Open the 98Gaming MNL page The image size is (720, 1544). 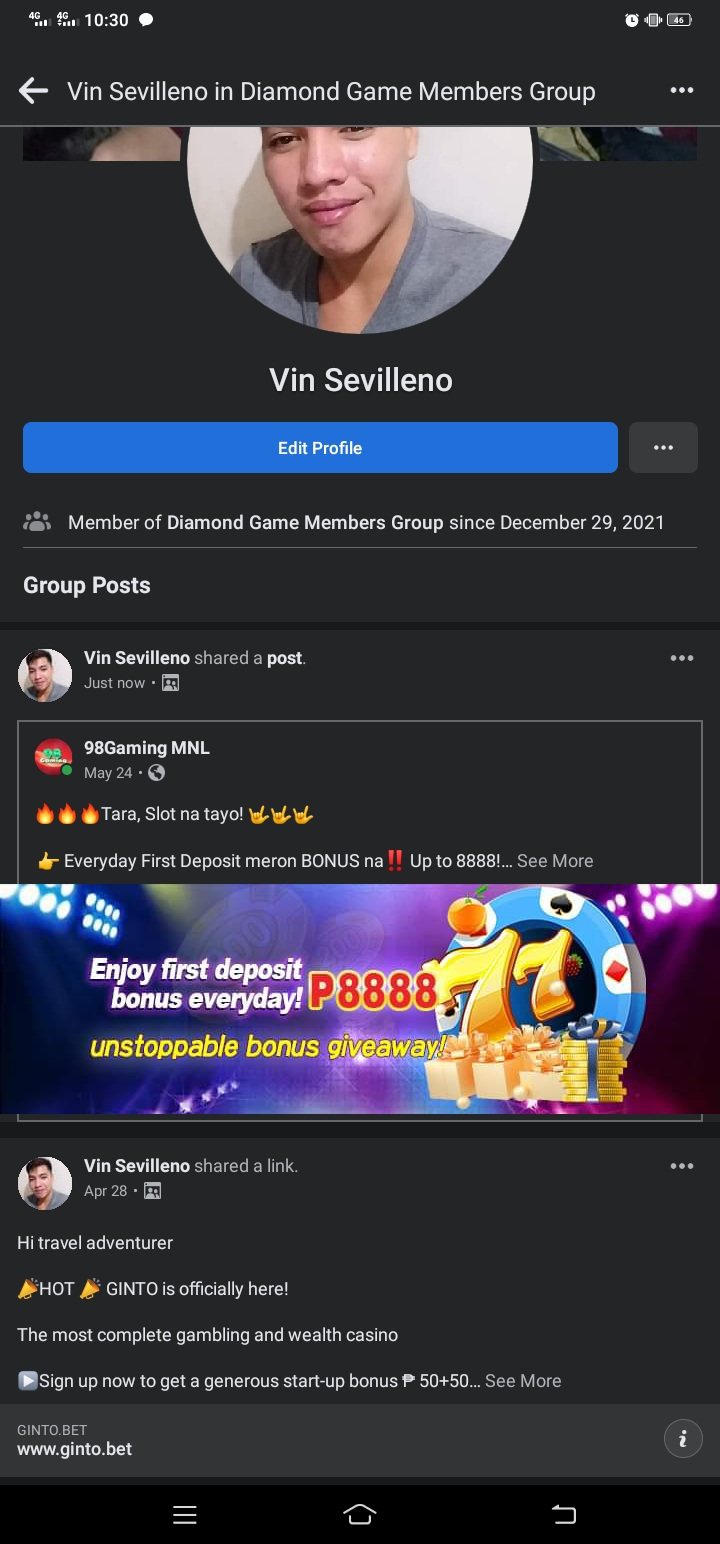(x=147, y=747)
